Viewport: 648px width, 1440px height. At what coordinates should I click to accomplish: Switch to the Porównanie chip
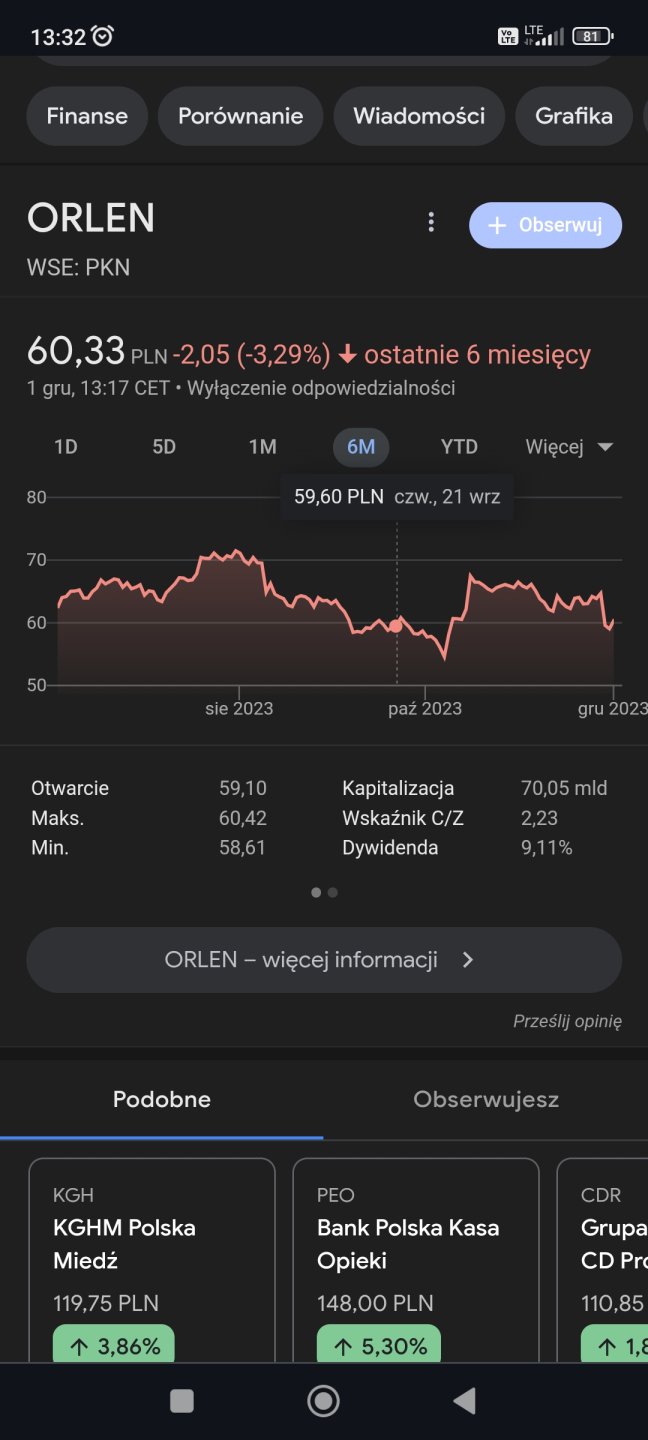coord(240,116)
